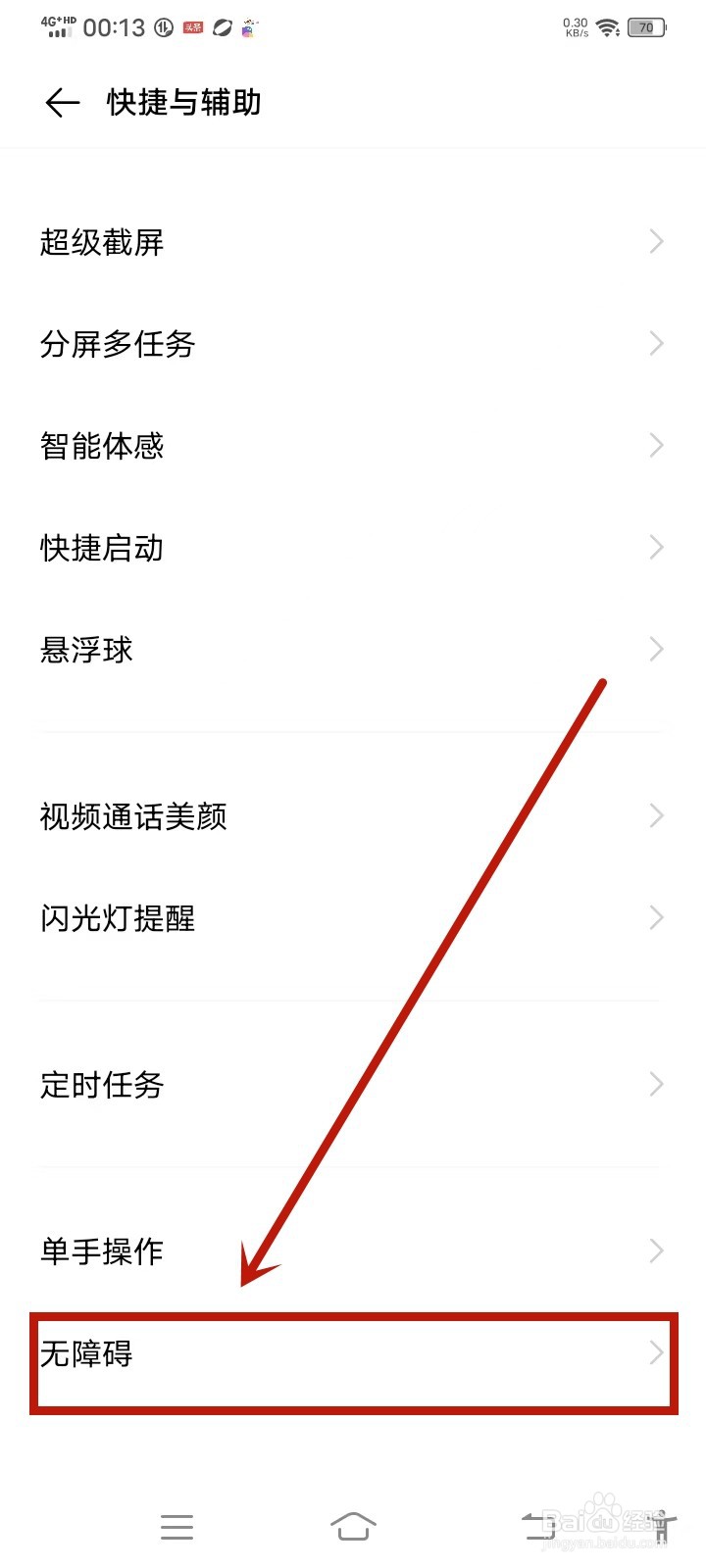Tap the battery indicator showing 70

[x=646, y=27]
